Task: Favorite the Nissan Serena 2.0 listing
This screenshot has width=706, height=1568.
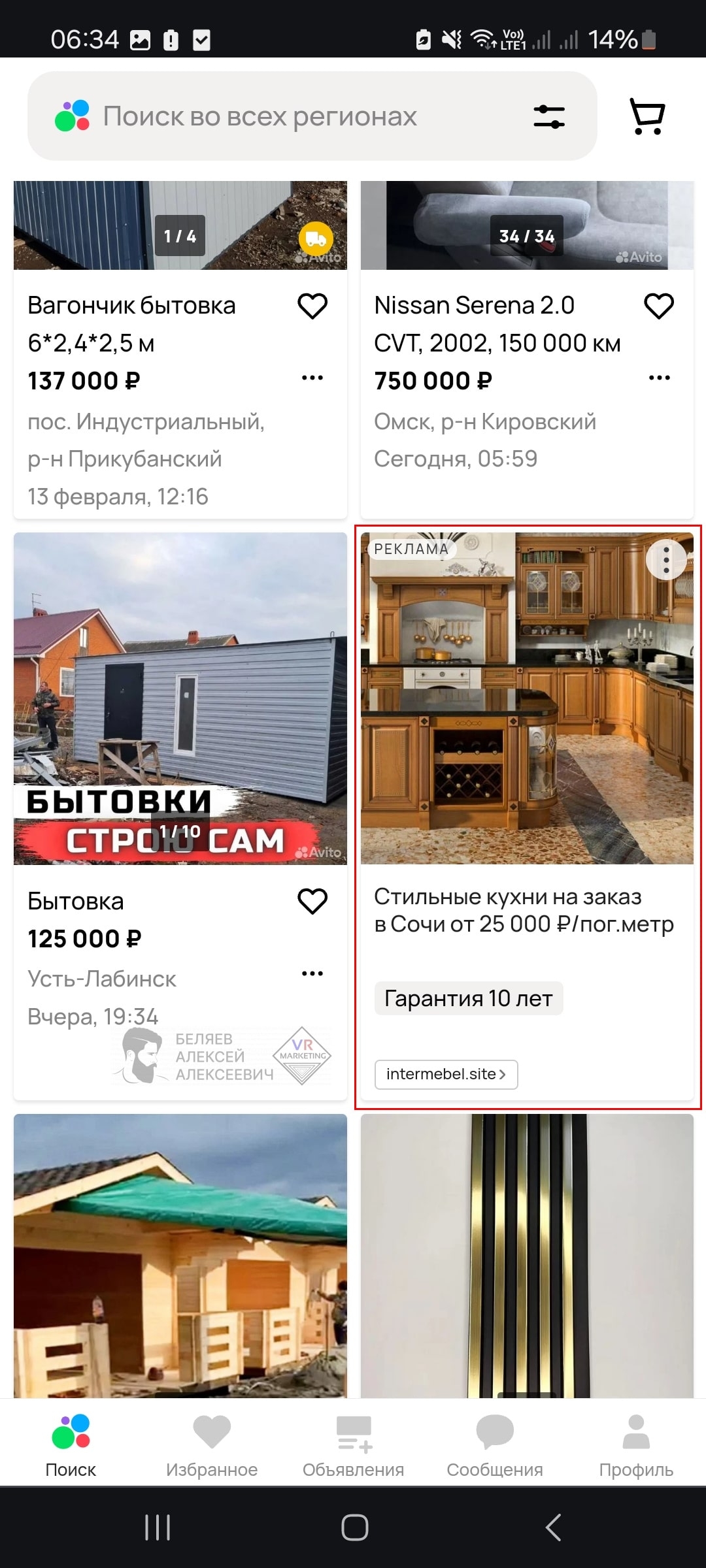Action: point(658,306)
